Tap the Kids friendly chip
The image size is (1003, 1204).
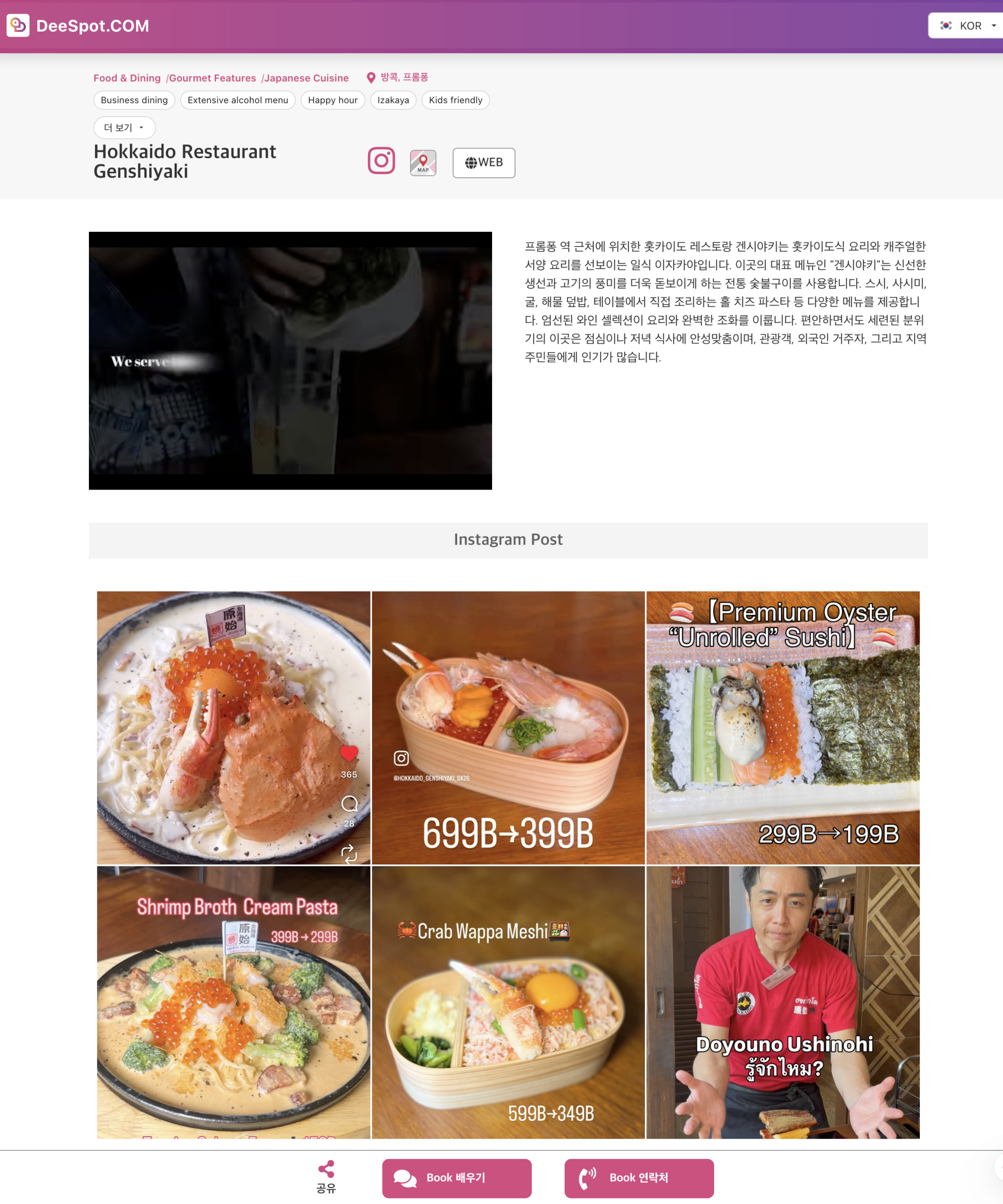coord(455,100)
